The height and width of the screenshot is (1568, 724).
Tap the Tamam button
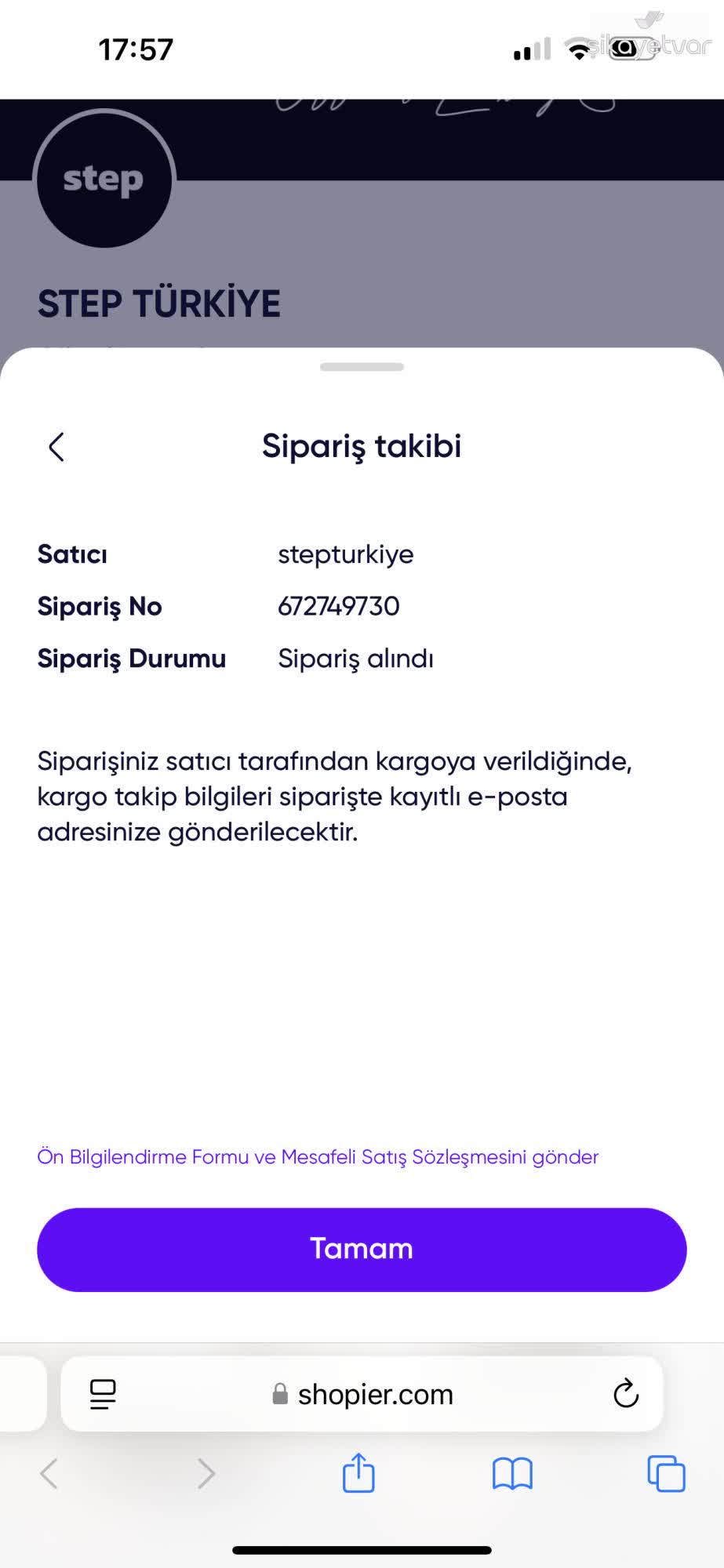(362, 1249)
